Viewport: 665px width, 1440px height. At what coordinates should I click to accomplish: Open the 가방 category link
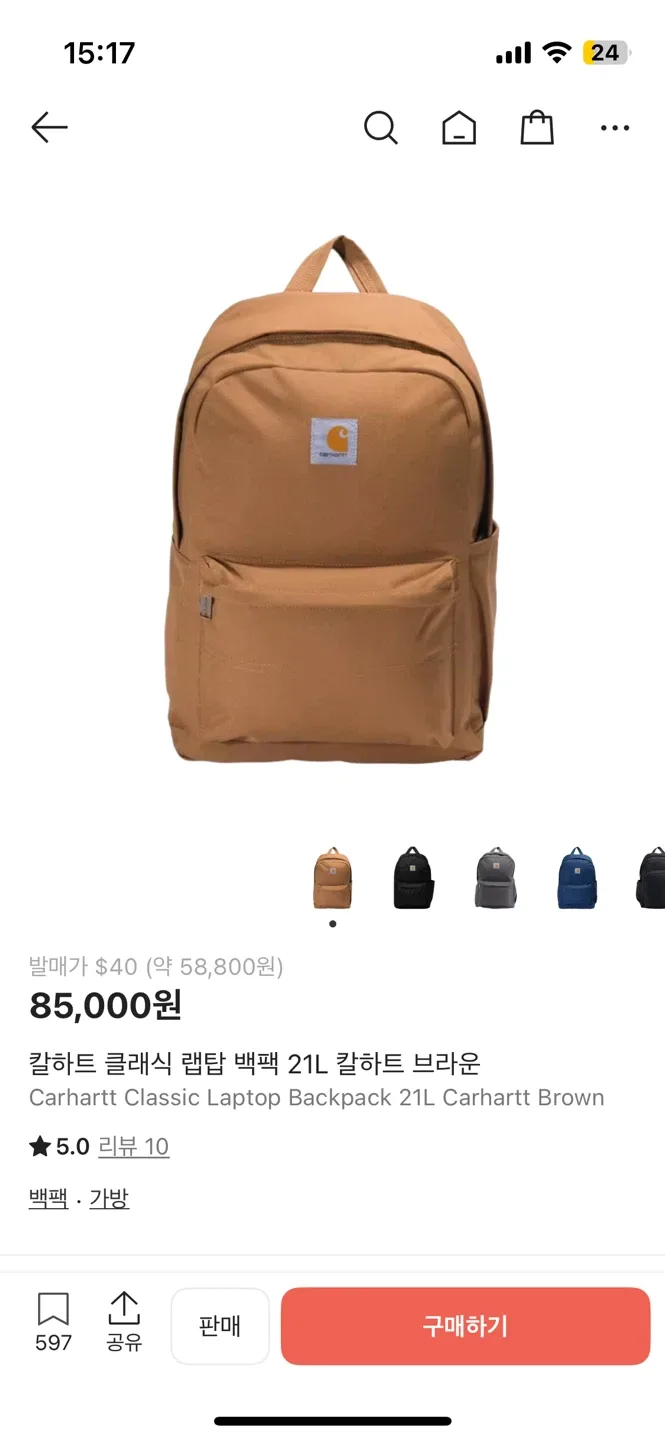109,1198
